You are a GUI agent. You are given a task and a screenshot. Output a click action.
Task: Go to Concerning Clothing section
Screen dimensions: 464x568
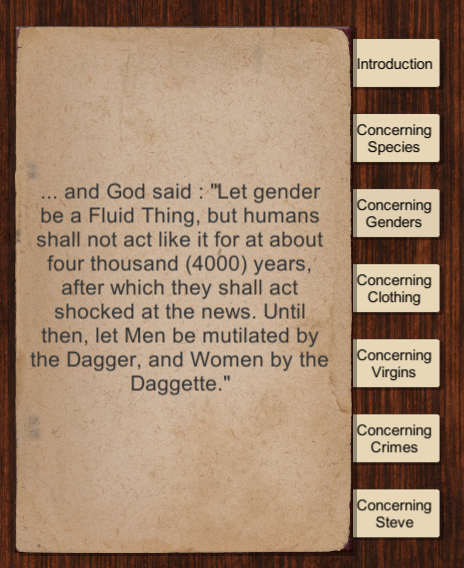(396, 288)
